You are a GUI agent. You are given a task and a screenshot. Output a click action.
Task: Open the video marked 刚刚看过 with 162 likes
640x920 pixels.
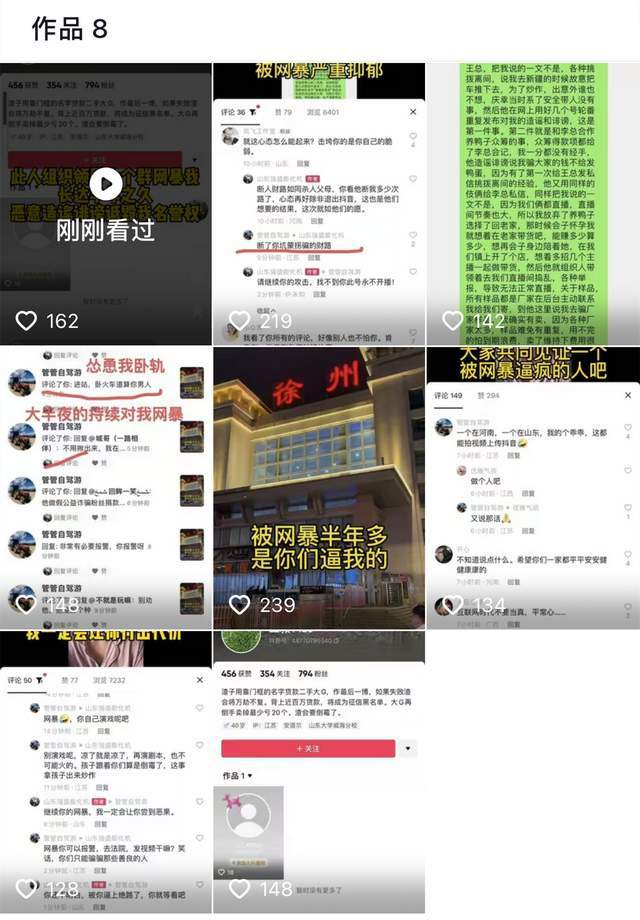106,204
